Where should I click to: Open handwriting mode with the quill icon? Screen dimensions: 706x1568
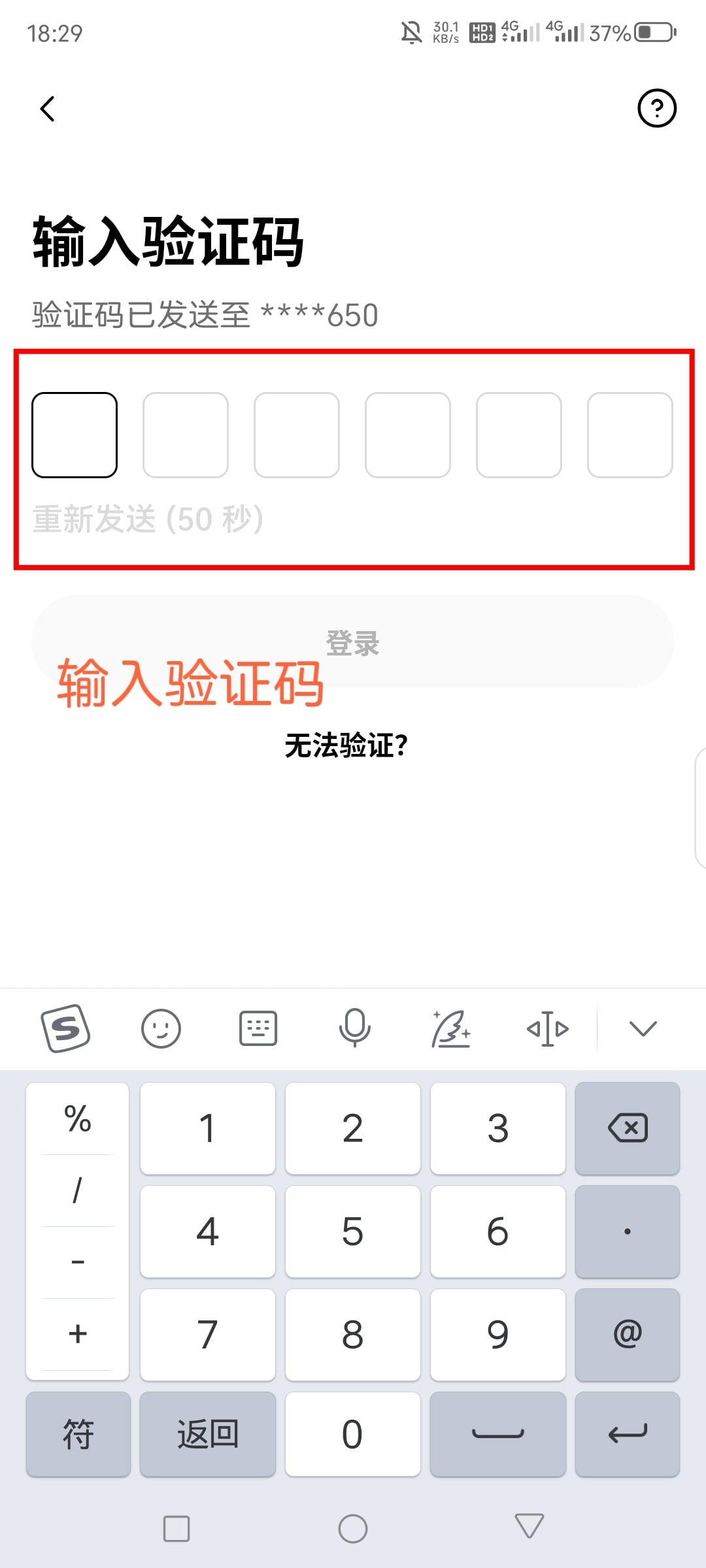[x=452, y=1027]
